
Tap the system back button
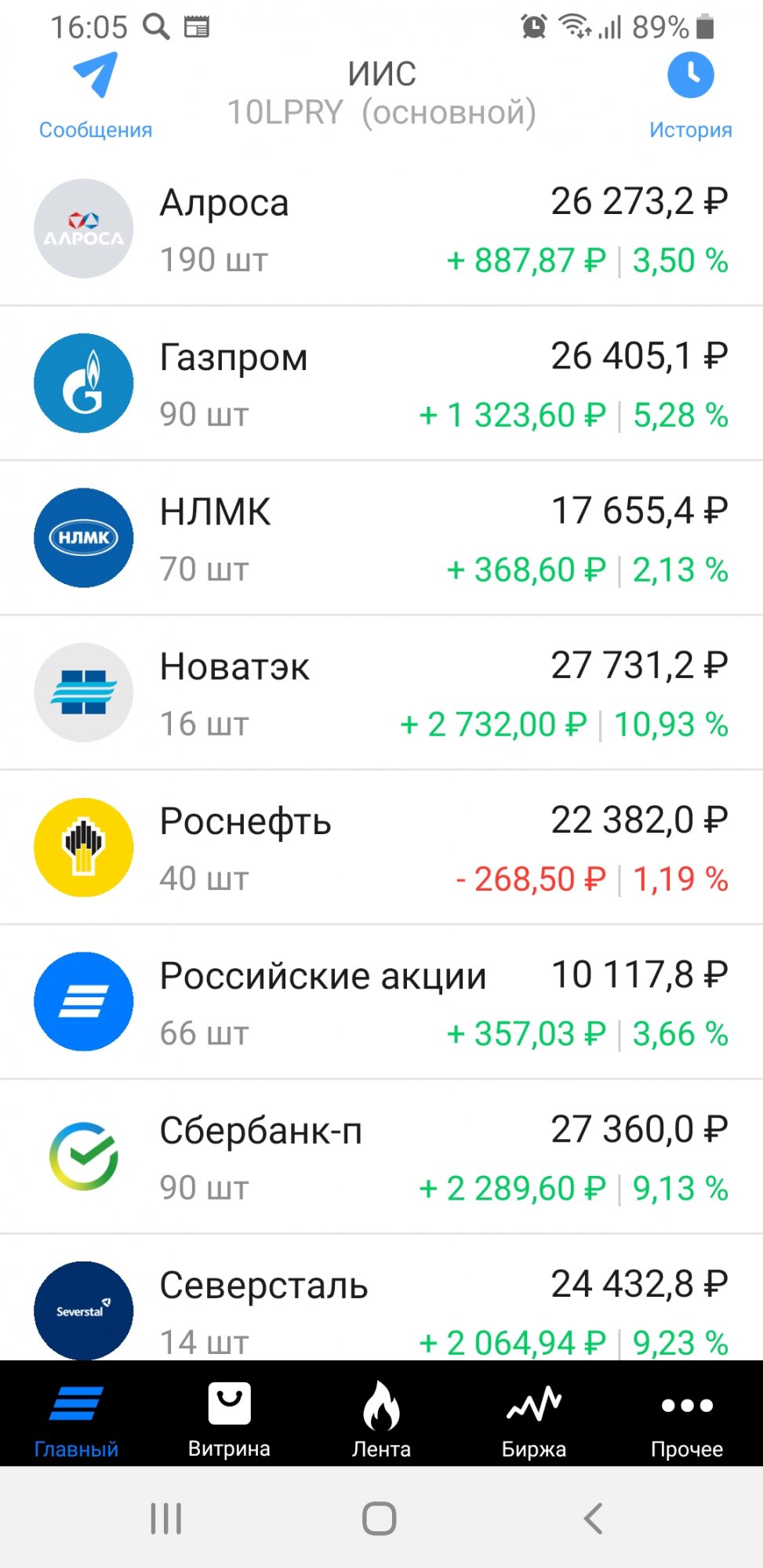coord(594,1519)
